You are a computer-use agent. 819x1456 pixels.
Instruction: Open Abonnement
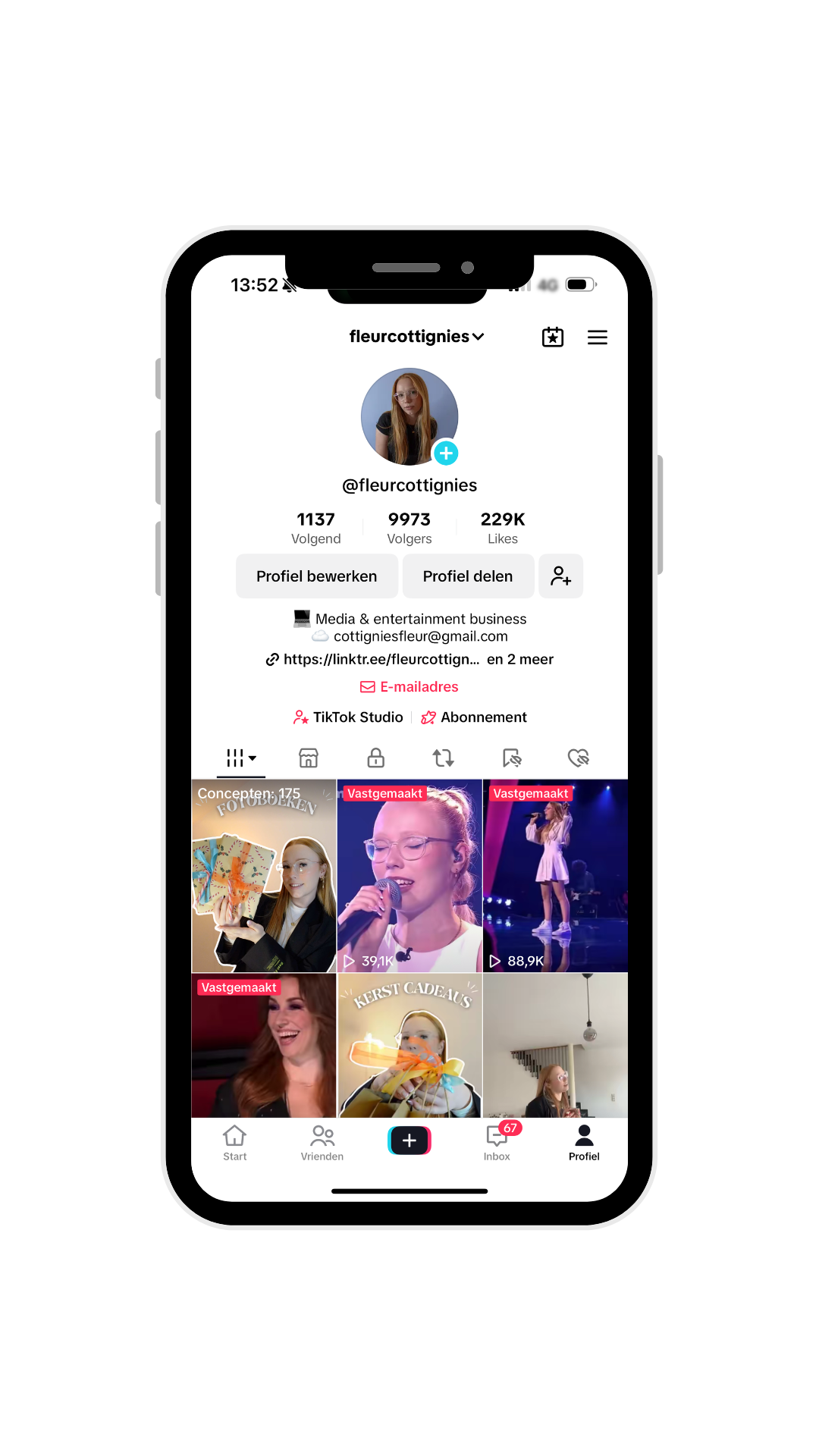click(474, 717)
